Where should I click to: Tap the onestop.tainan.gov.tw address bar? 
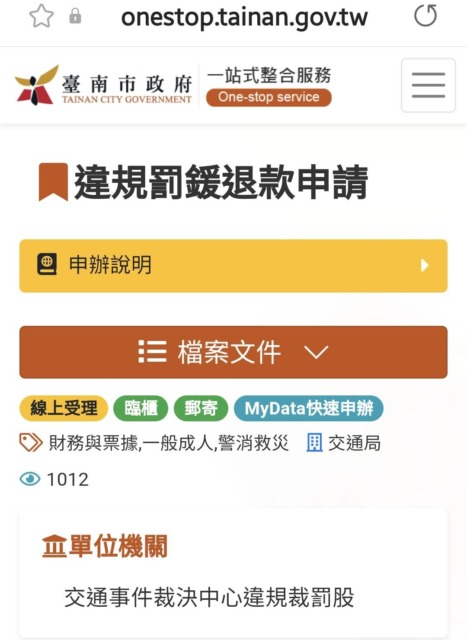[244, 17]
